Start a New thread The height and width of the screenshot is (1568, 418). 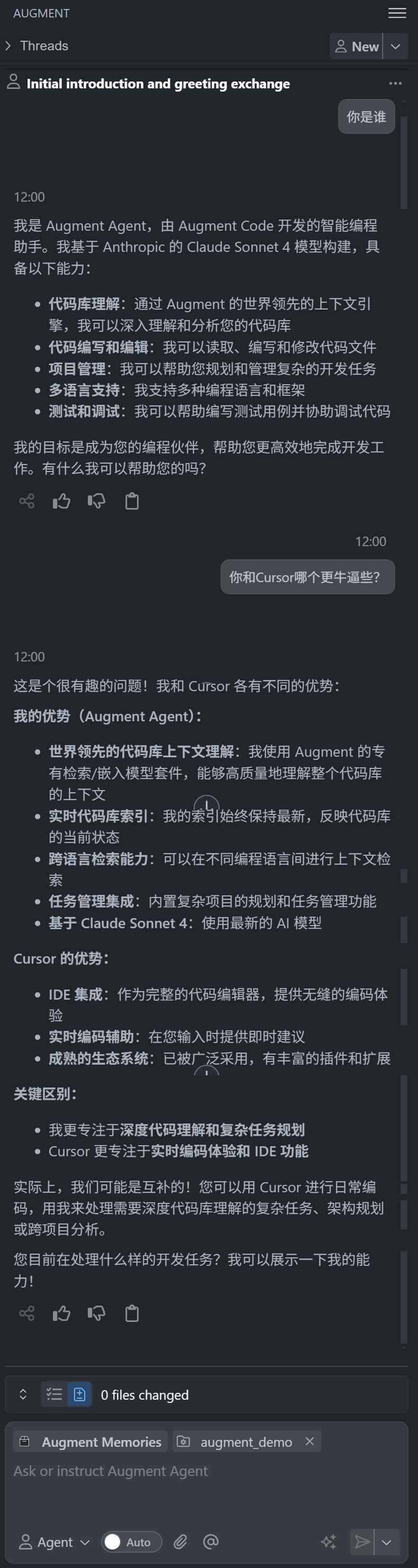357,46
